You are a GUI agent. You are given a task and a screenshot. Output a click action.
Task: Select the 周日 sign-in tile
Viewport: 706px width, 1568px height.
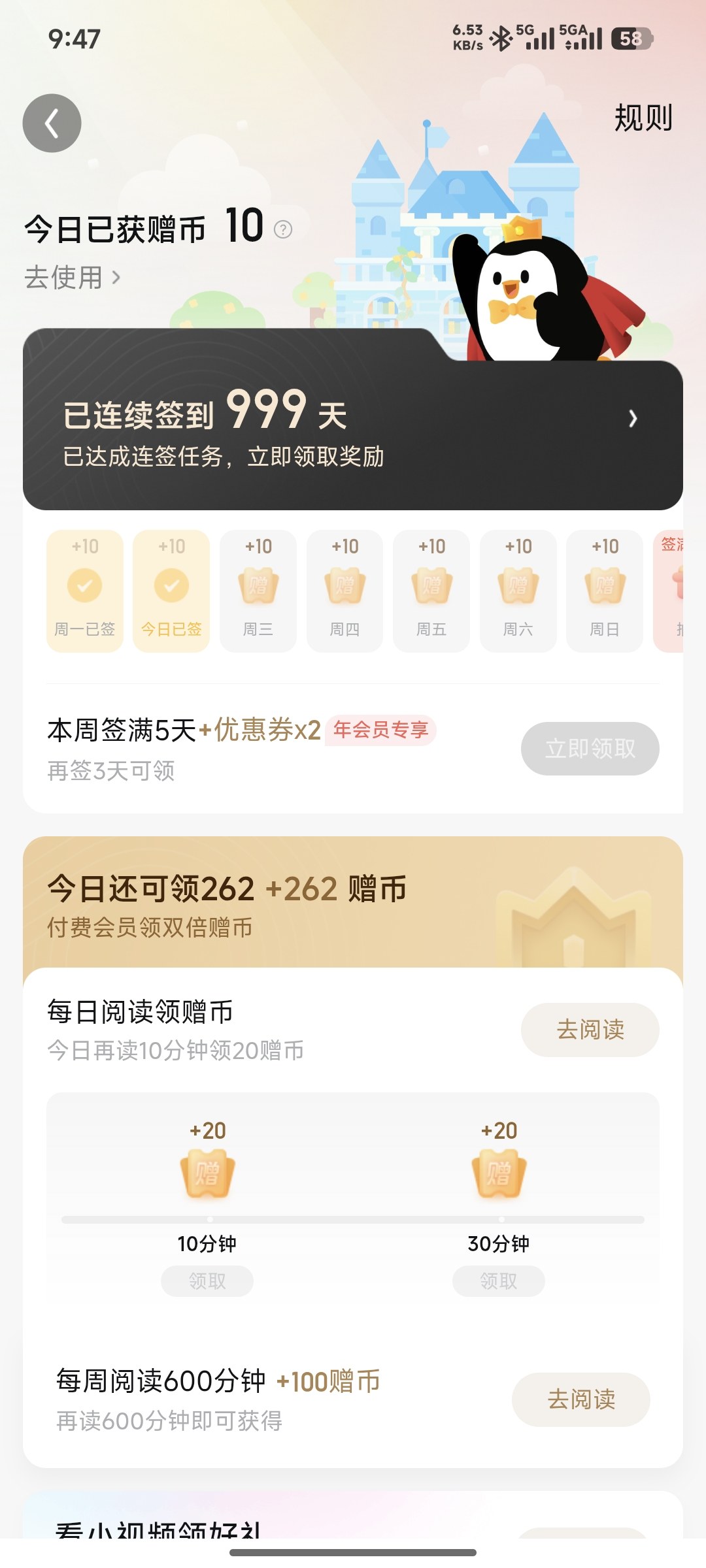click(605, 591)
